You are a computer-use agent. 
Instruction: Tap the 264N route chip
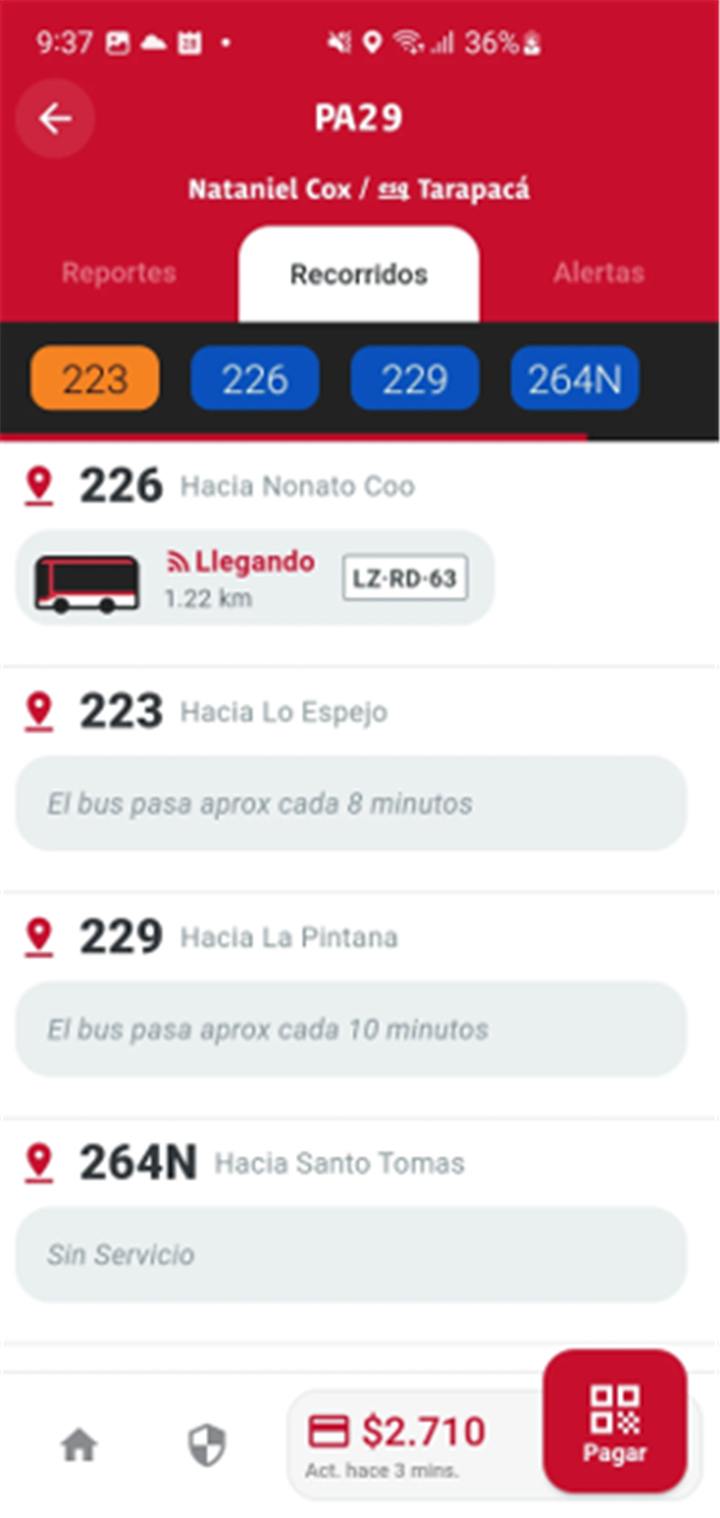[575, 379]
